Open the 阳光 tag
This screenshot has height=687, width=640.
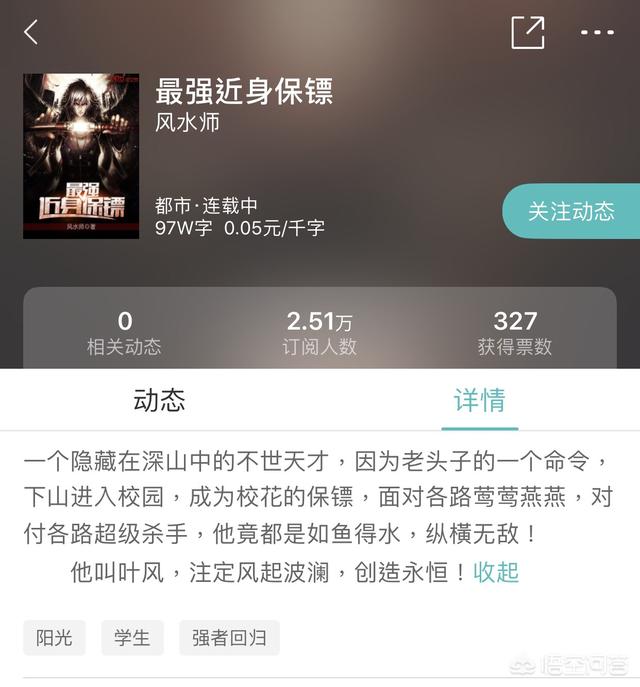click(x=54, y=637)
